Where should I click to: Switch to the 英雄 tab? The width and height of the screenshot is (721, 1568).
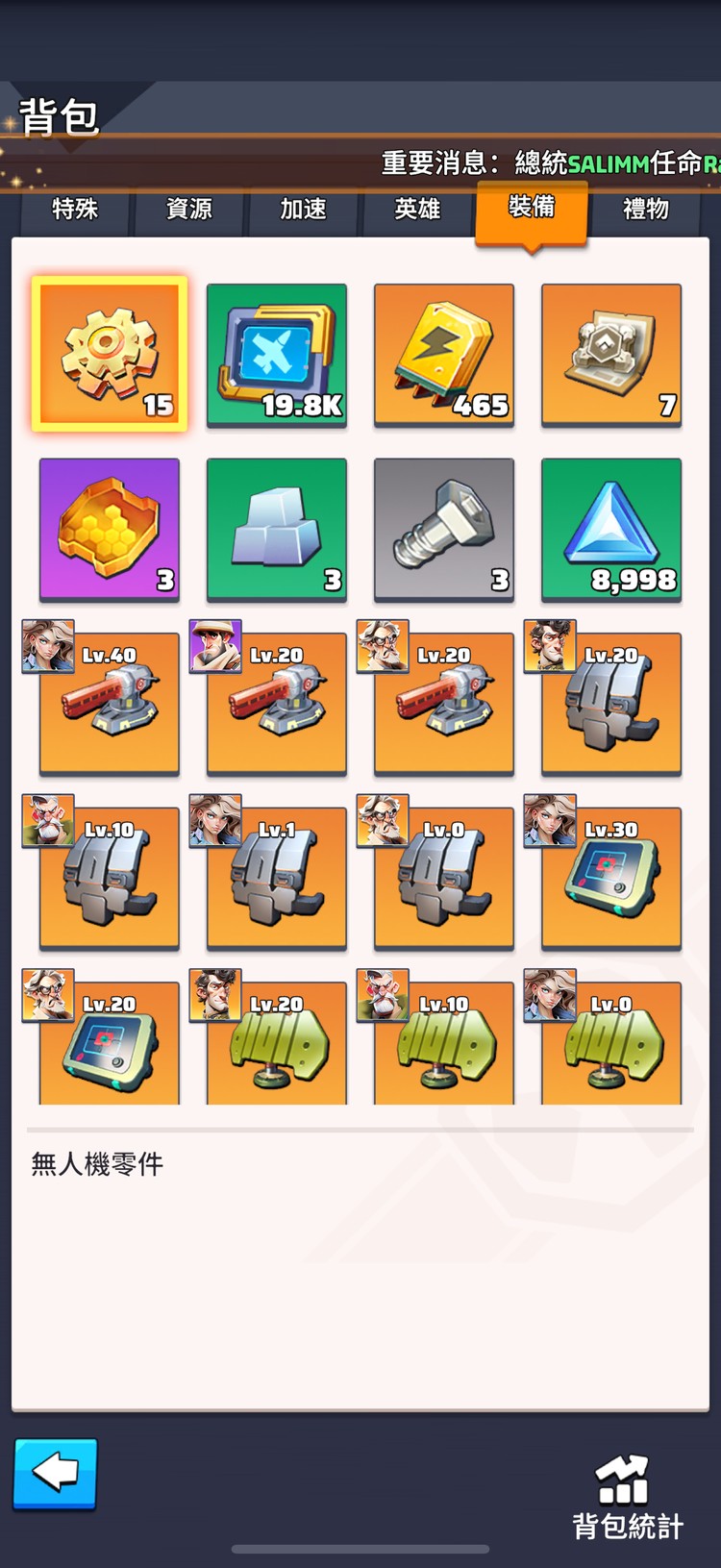tap(417, 209)
